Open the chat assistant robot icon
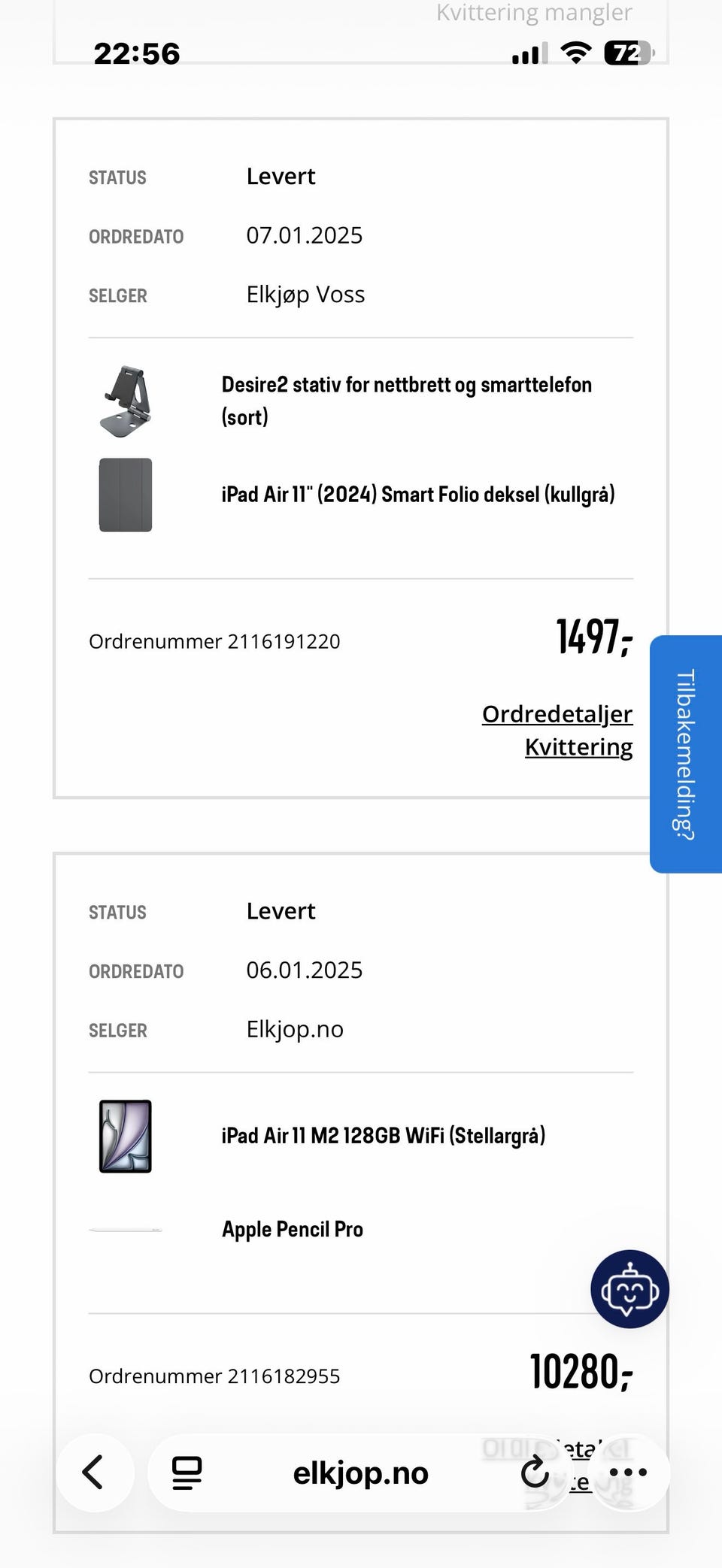 click(630, 1288)
